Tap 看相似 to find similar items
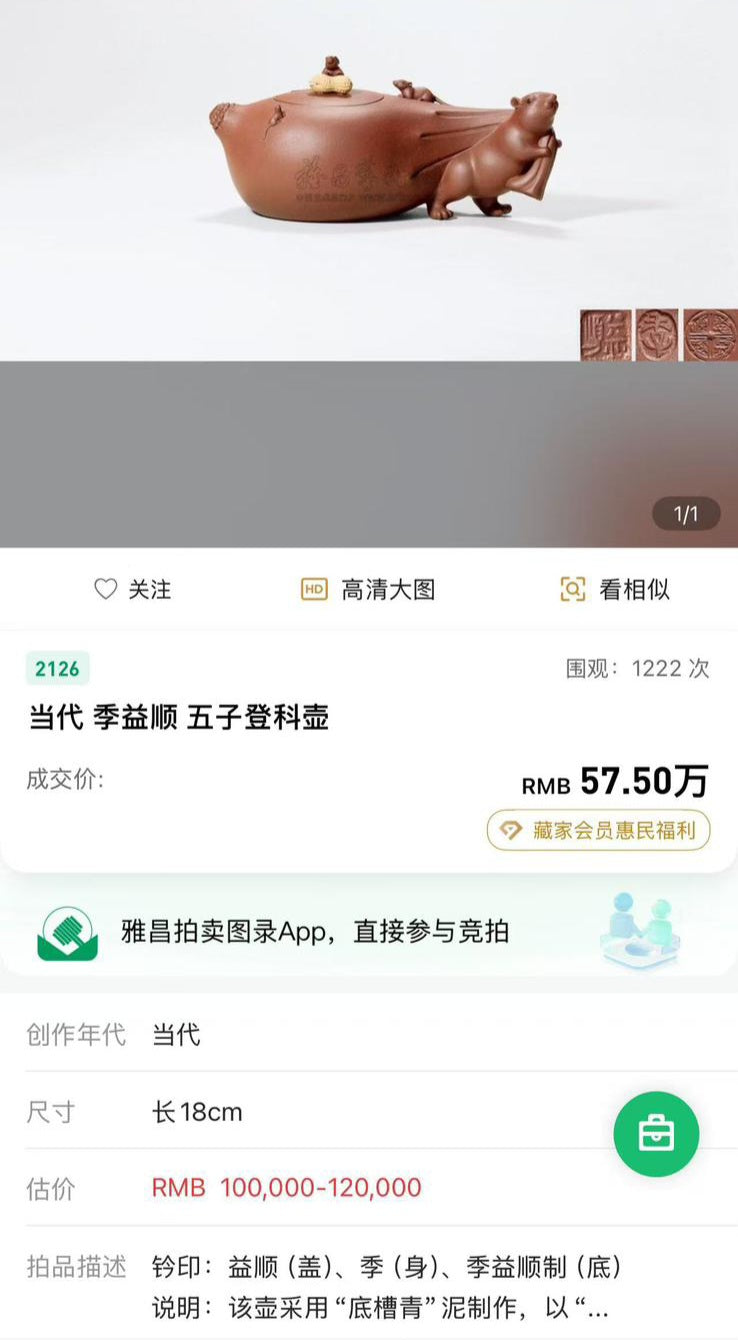Viewport: 738px width, 1340px height. (614, 590)
